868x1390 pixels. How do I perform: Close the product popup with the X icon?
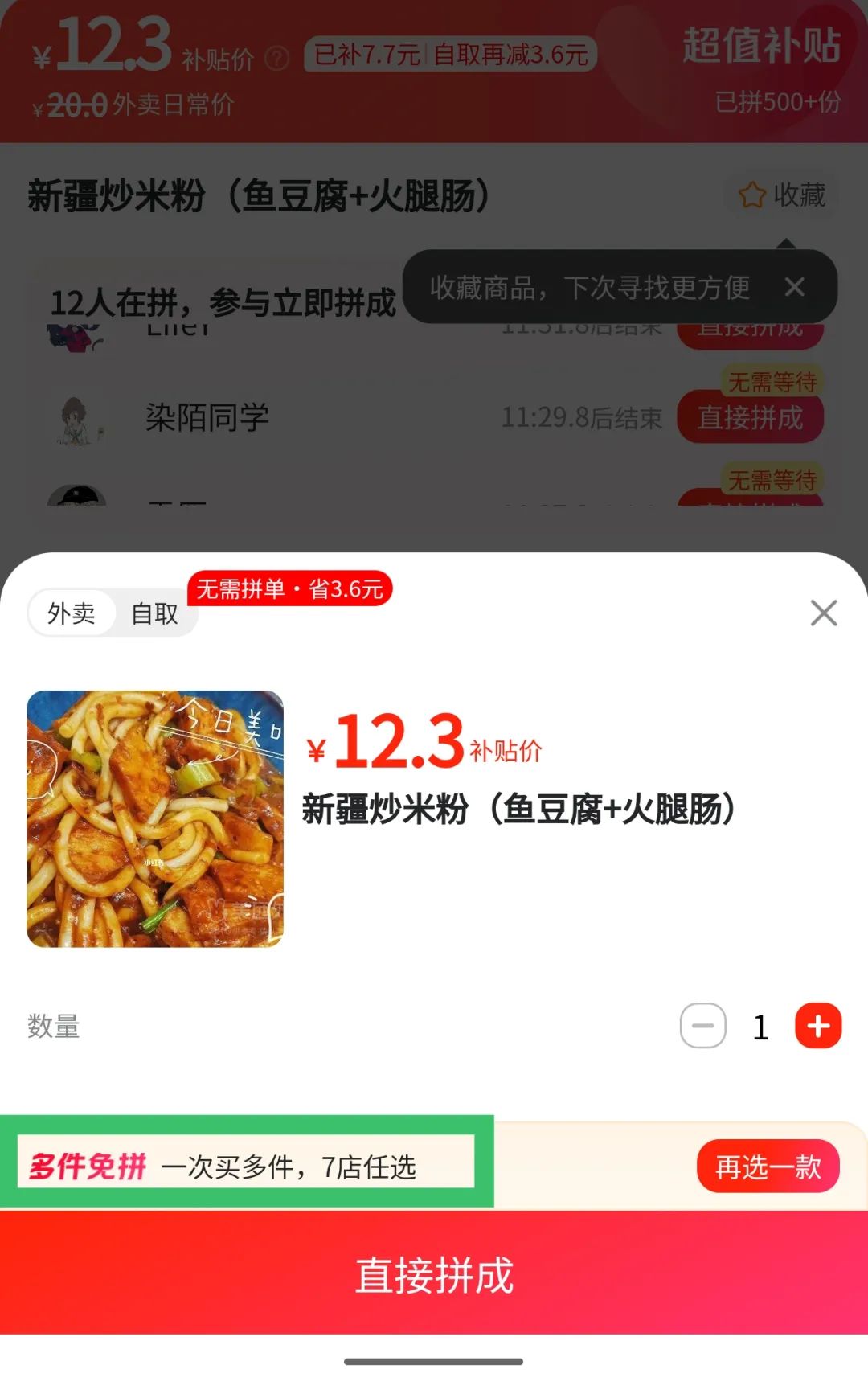pyautogui.click(x=823, y=613)
